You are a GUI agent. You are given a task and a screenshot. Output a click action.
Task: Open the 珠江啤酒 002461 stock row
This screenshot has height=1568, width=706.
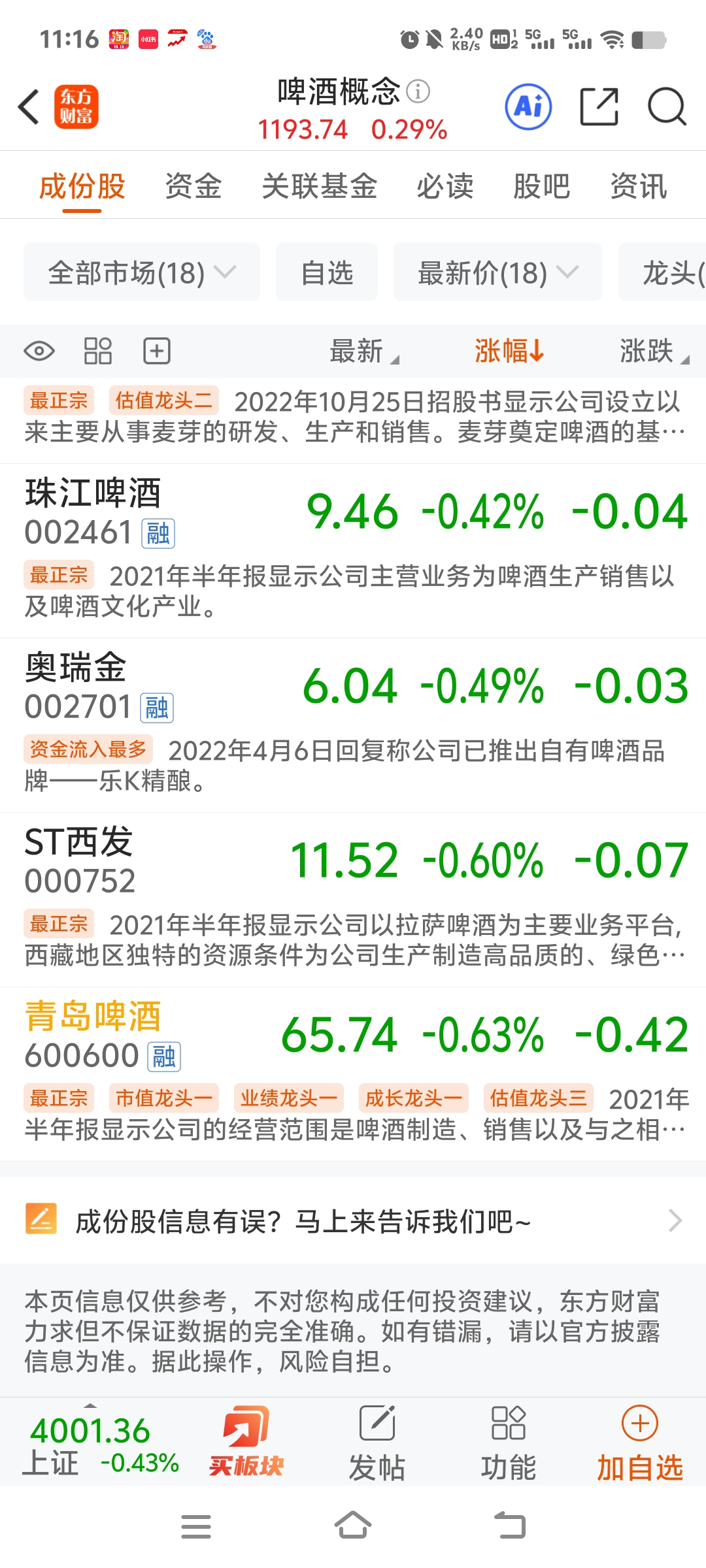click(x=353, y=551)
